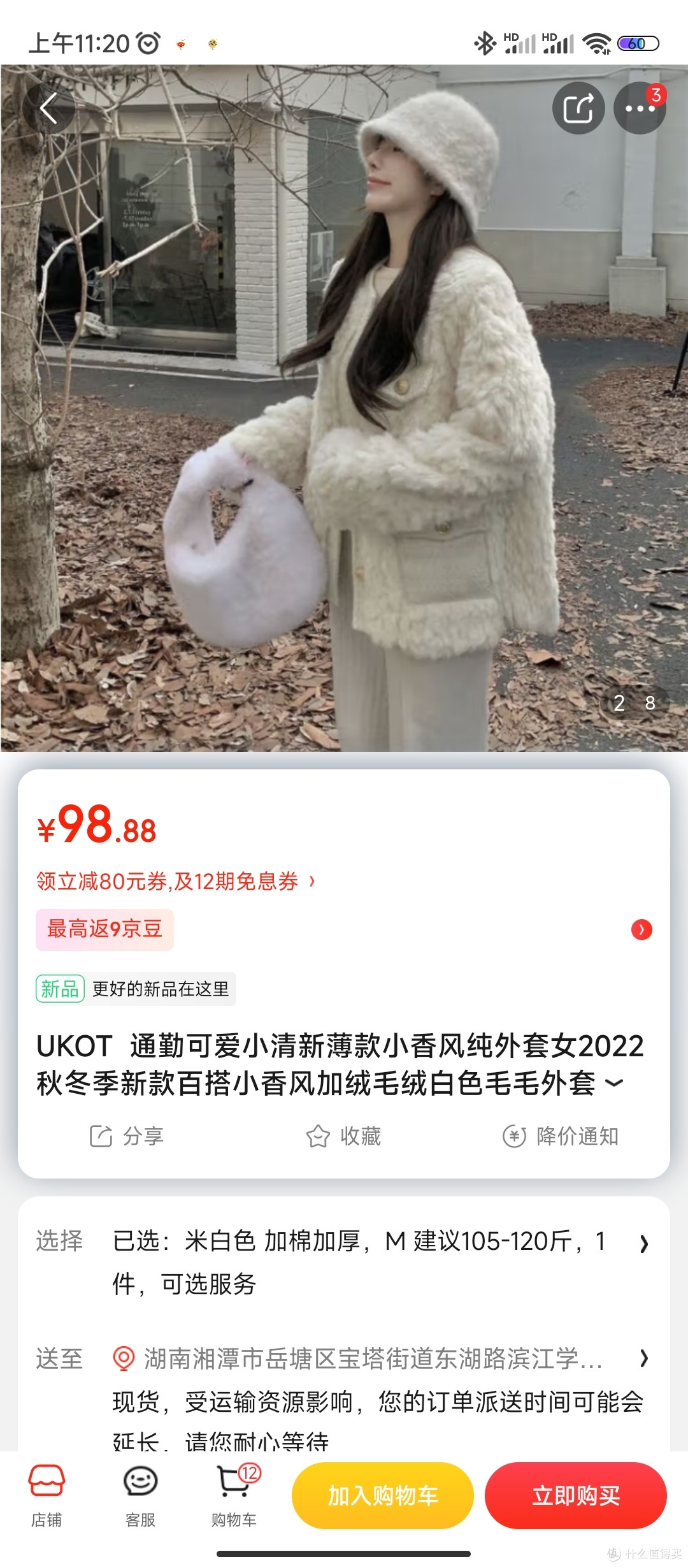Tap 加入购物车 button

[382, 1495]
